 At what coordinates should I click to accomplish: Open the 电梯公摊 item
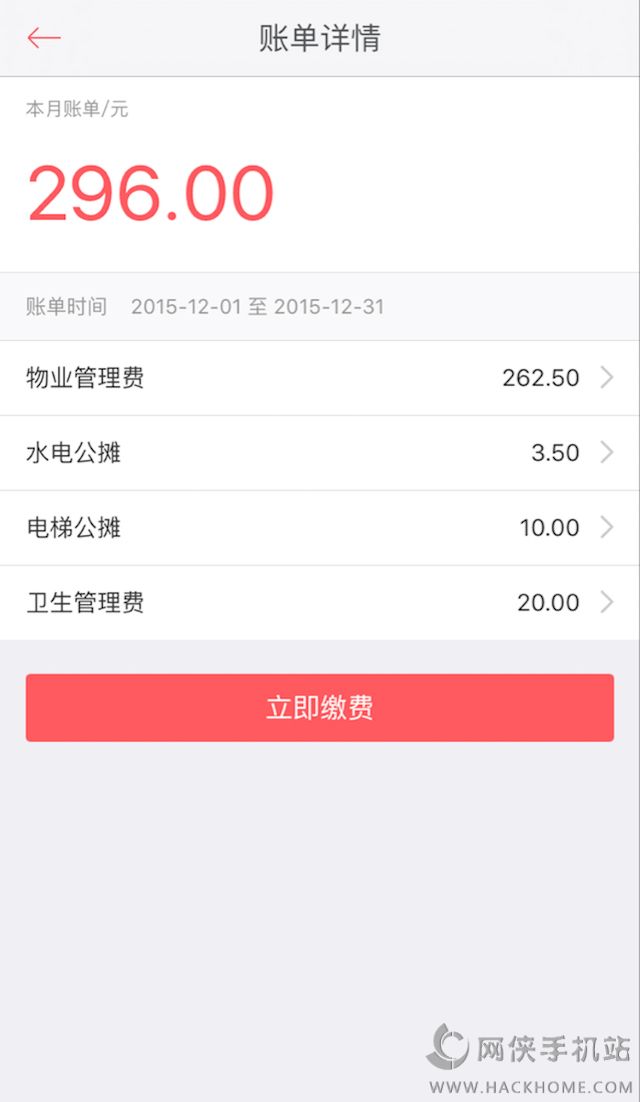click(320, 528)
